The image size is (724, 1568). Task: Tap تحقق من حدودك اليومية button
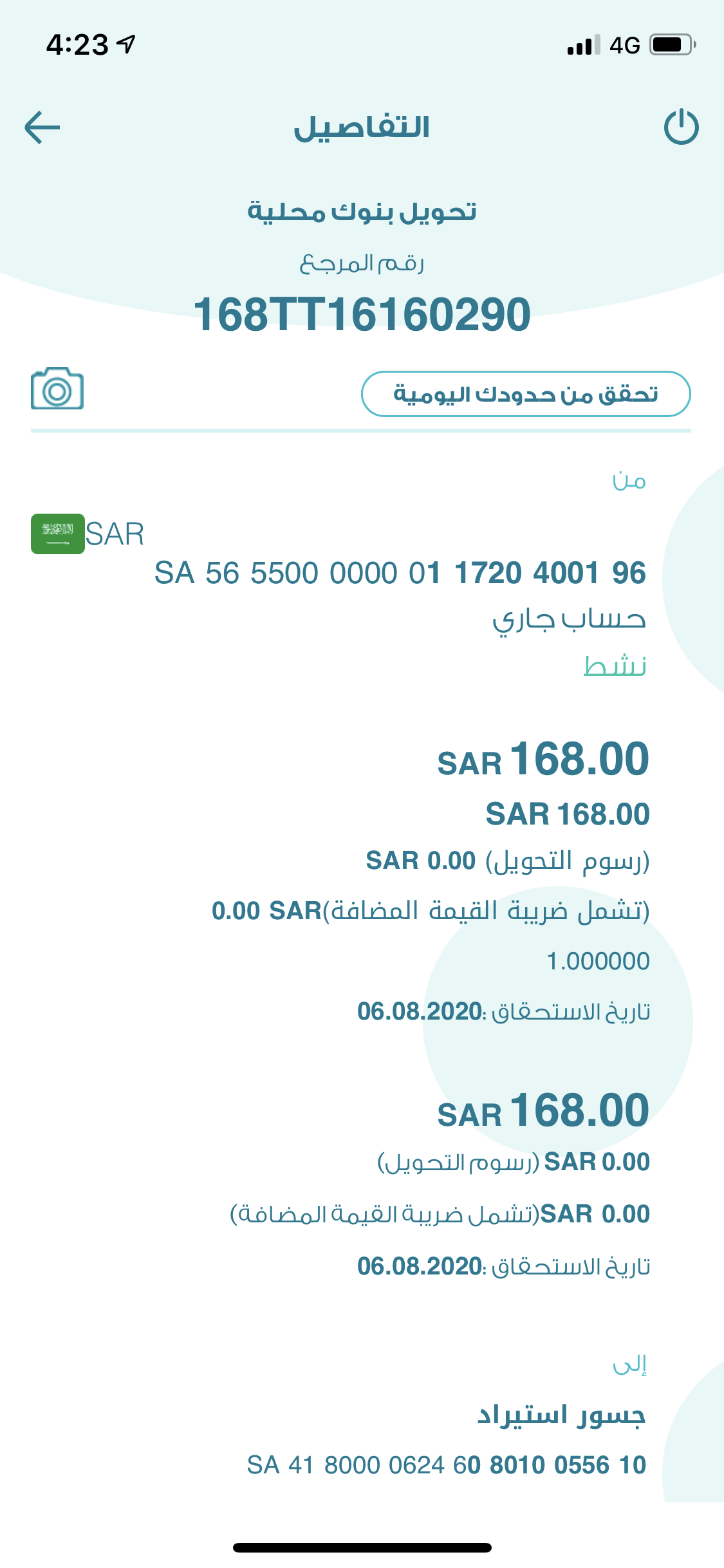click(x=526, y=394)
